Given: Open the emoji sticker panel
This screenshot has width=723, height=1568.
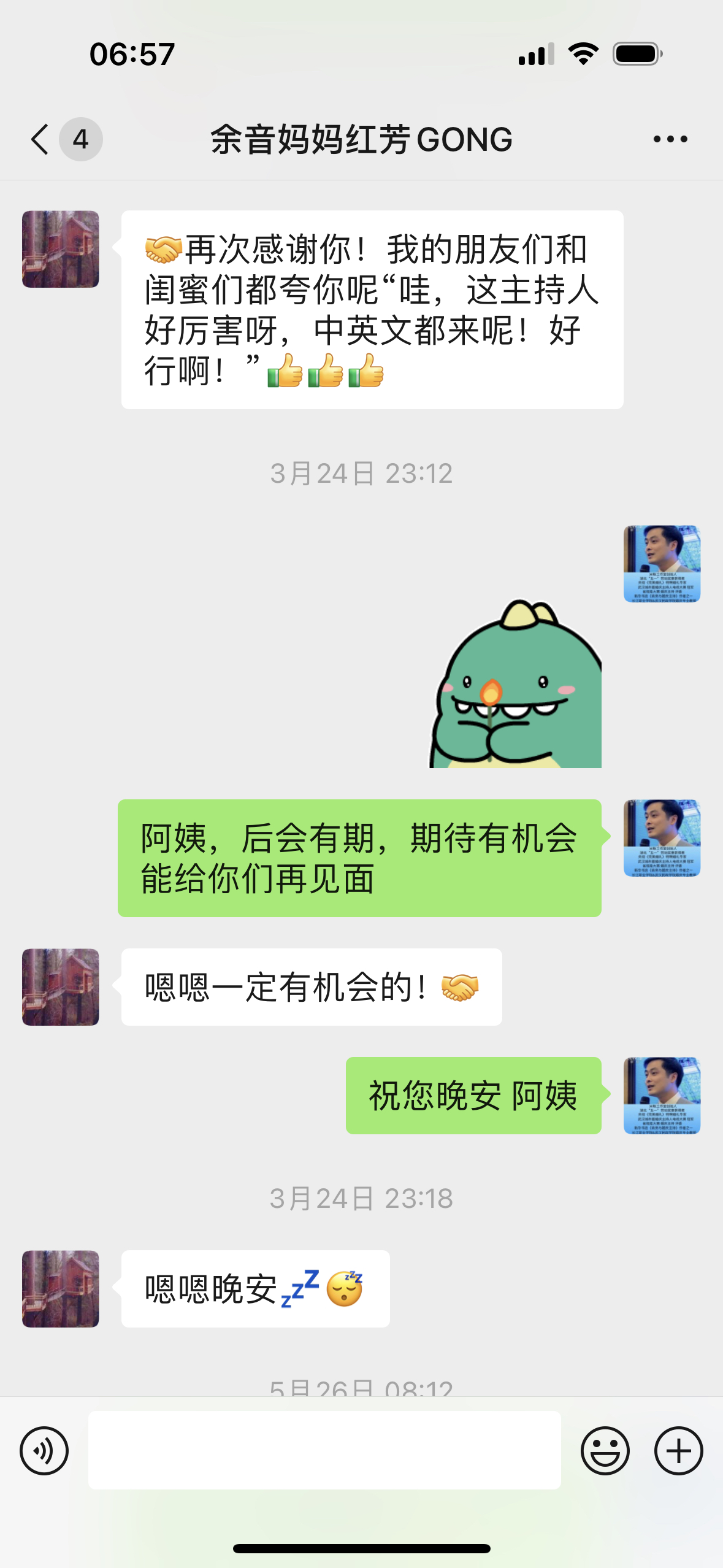Looking at the screenshot, I should click(x=605, y=1450).
